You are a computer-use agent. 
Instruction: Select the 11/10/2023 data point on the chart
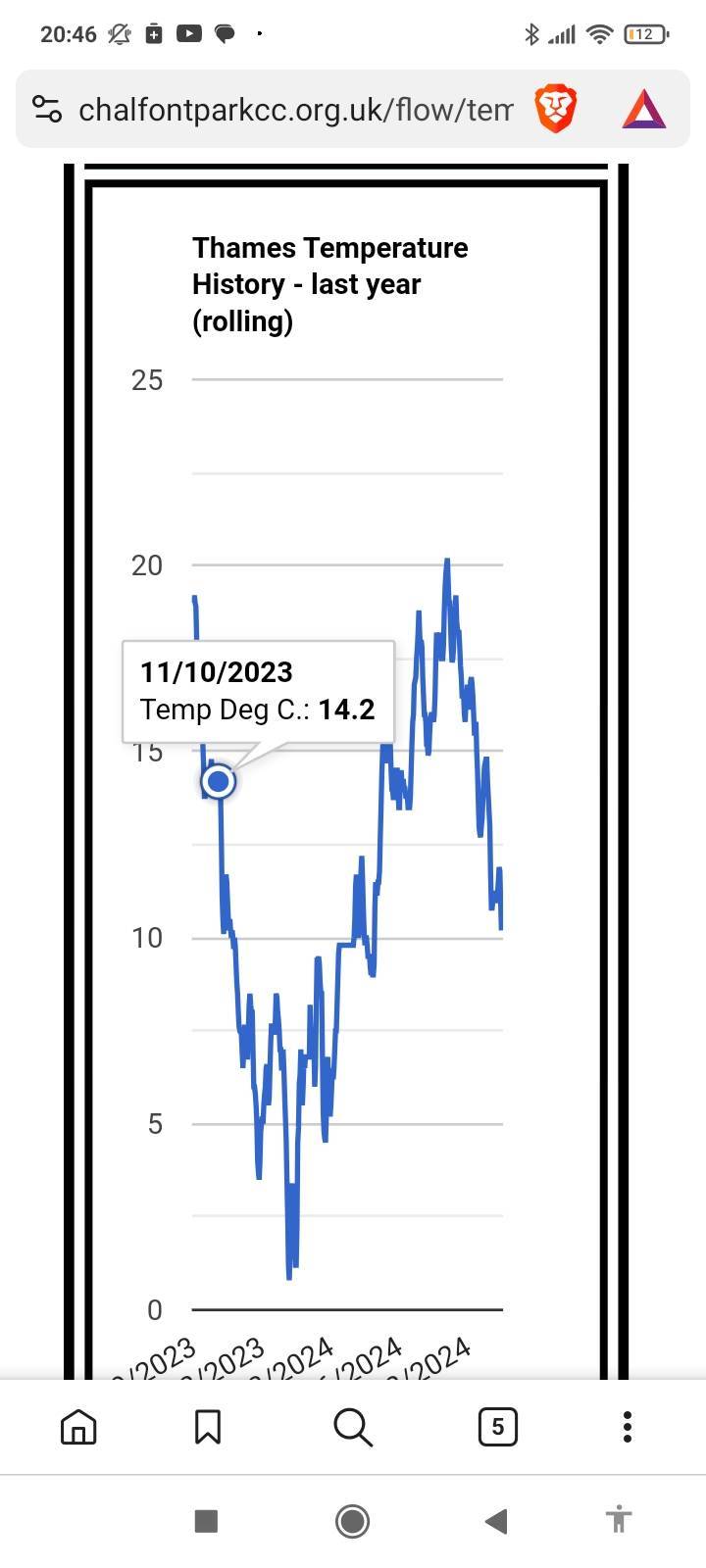point(219,781)
